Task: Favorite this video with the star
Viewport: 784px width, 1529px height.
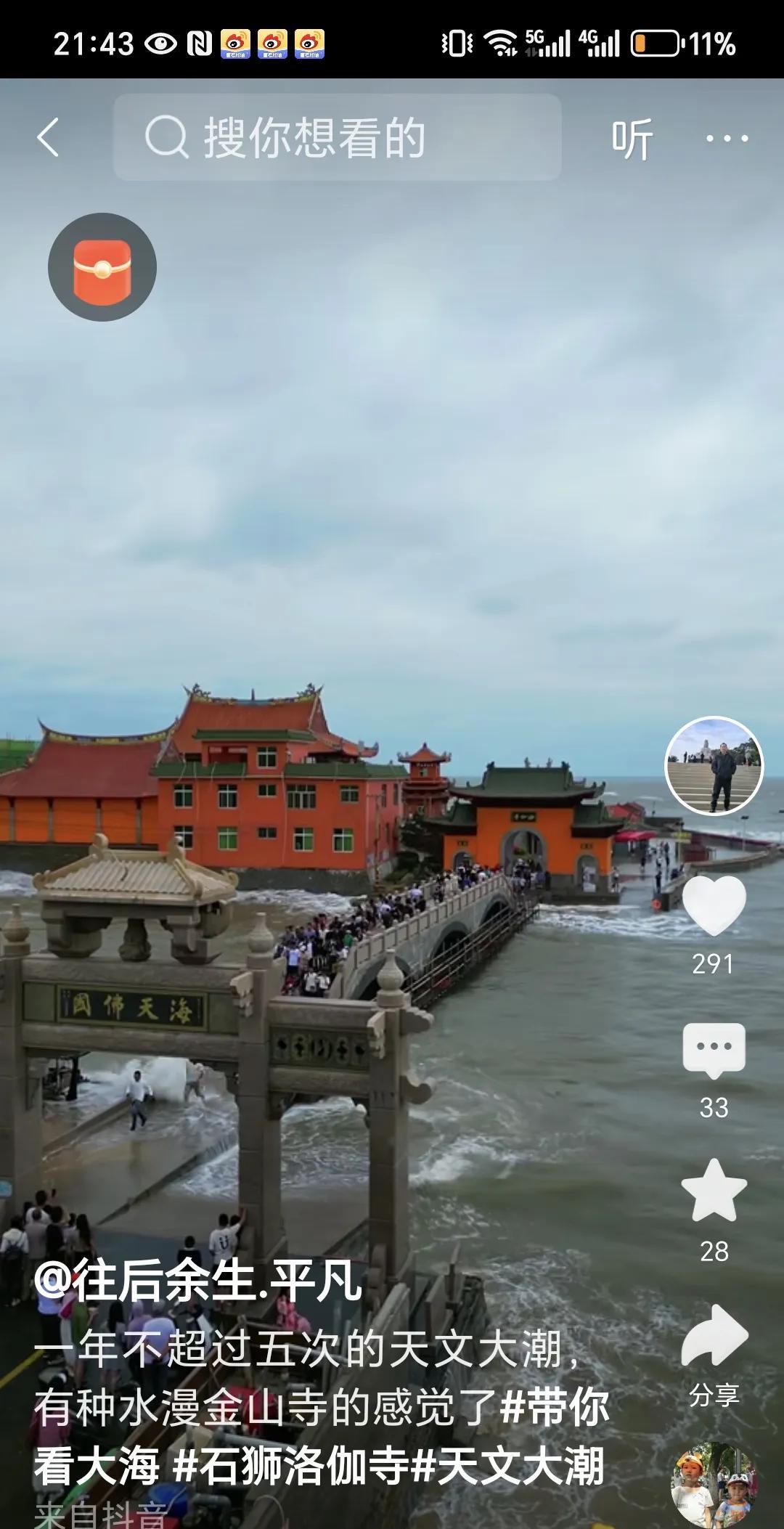Action: click(x=714, y=1192)
